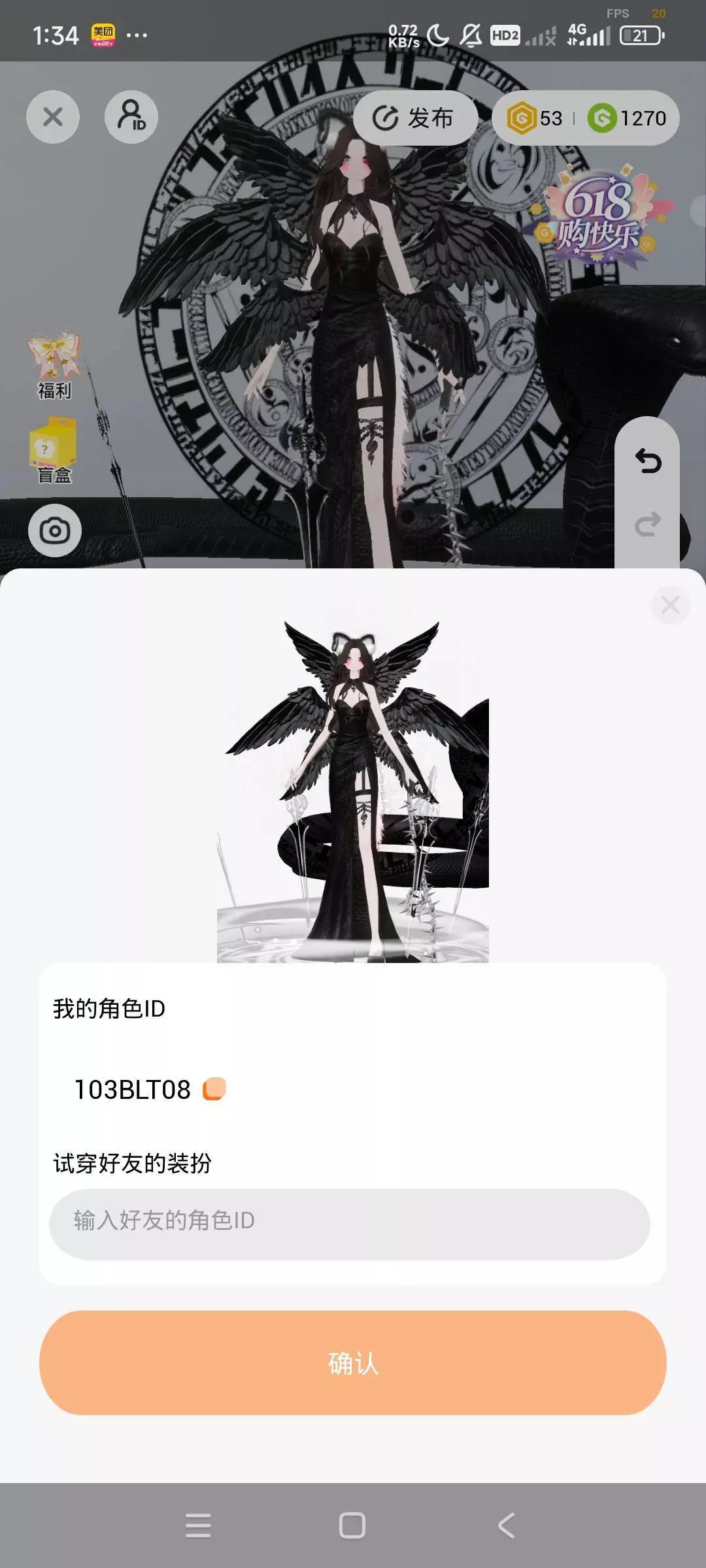Copy my character ID 103BLT08

click(214, 1089)
